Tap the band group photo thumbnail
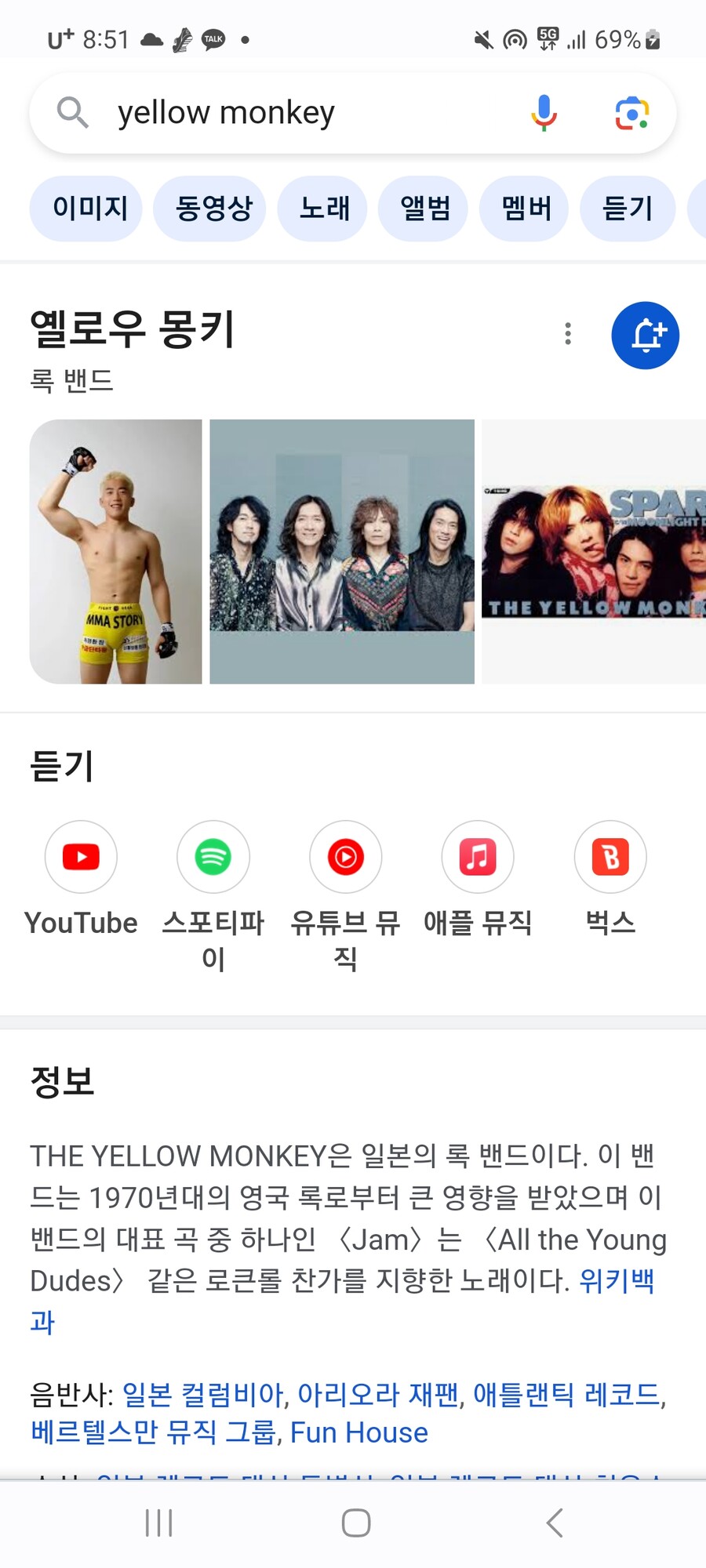The image size is (706, 1568). 341,550
